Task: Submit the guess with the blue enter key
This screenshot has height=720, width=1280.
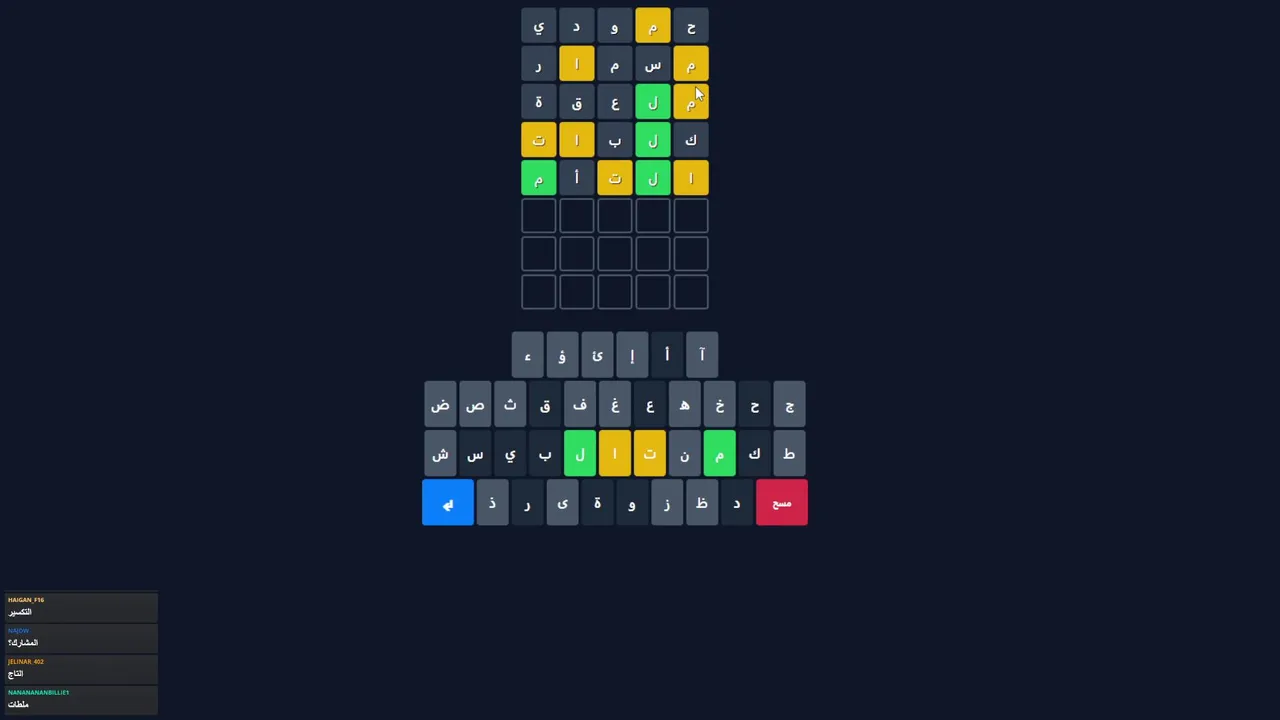Action: pos(447,502)
